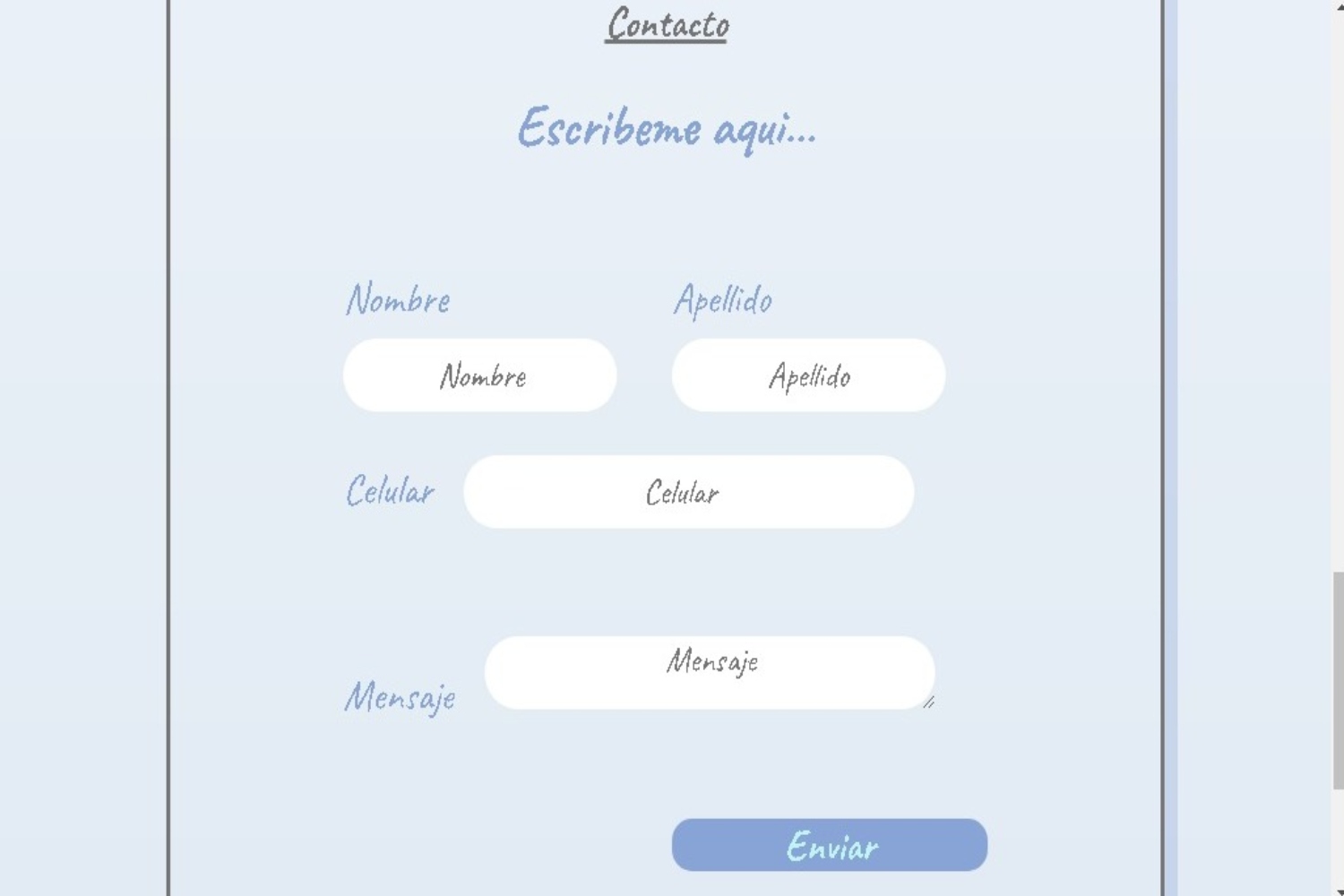Screen dimensions: 1344x896
Task: Tap the Nombre text field
Action: (x=479, y=375)
